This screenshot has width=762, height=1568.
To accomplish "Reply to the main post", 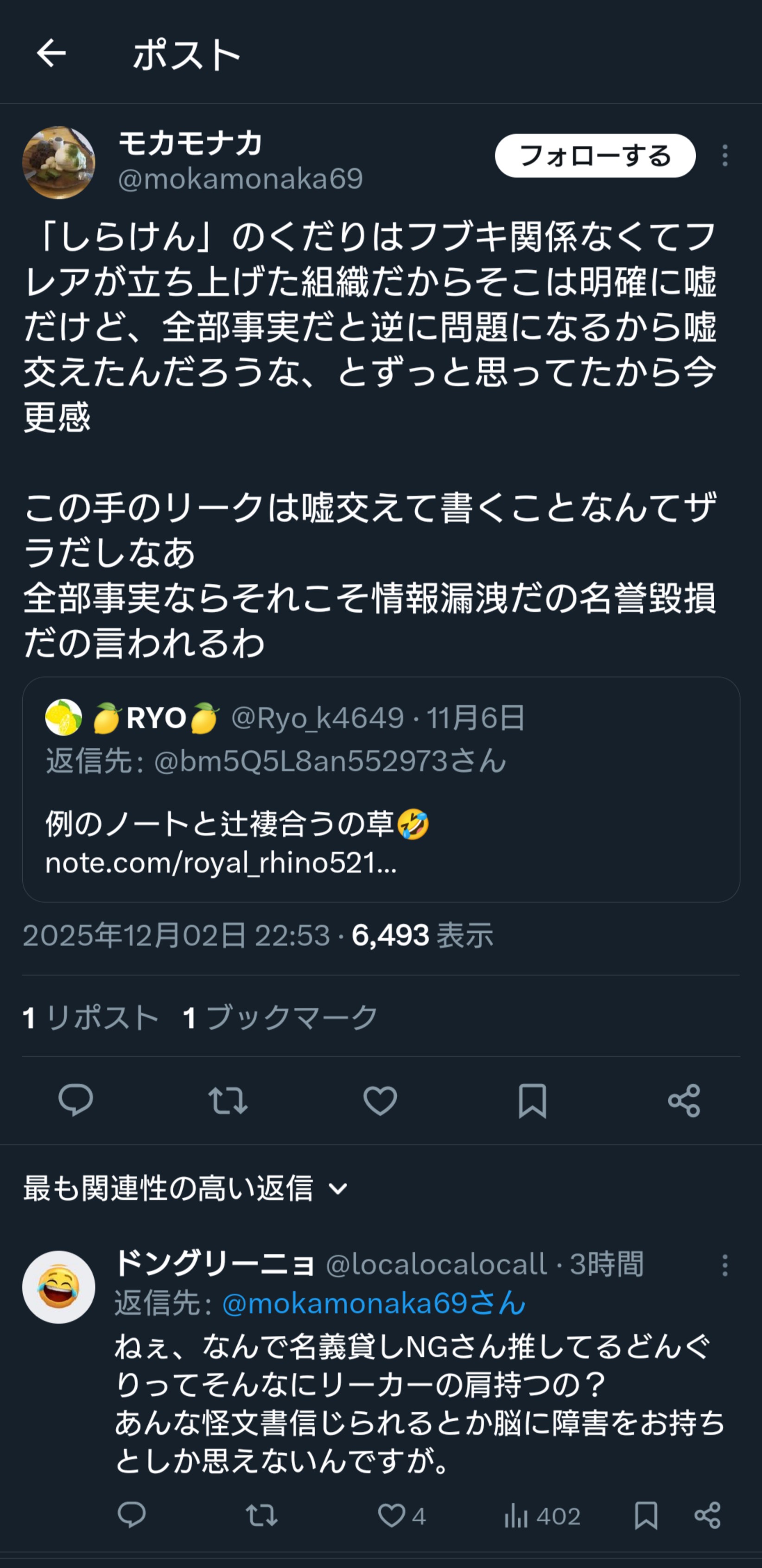I will (76, 1100).
